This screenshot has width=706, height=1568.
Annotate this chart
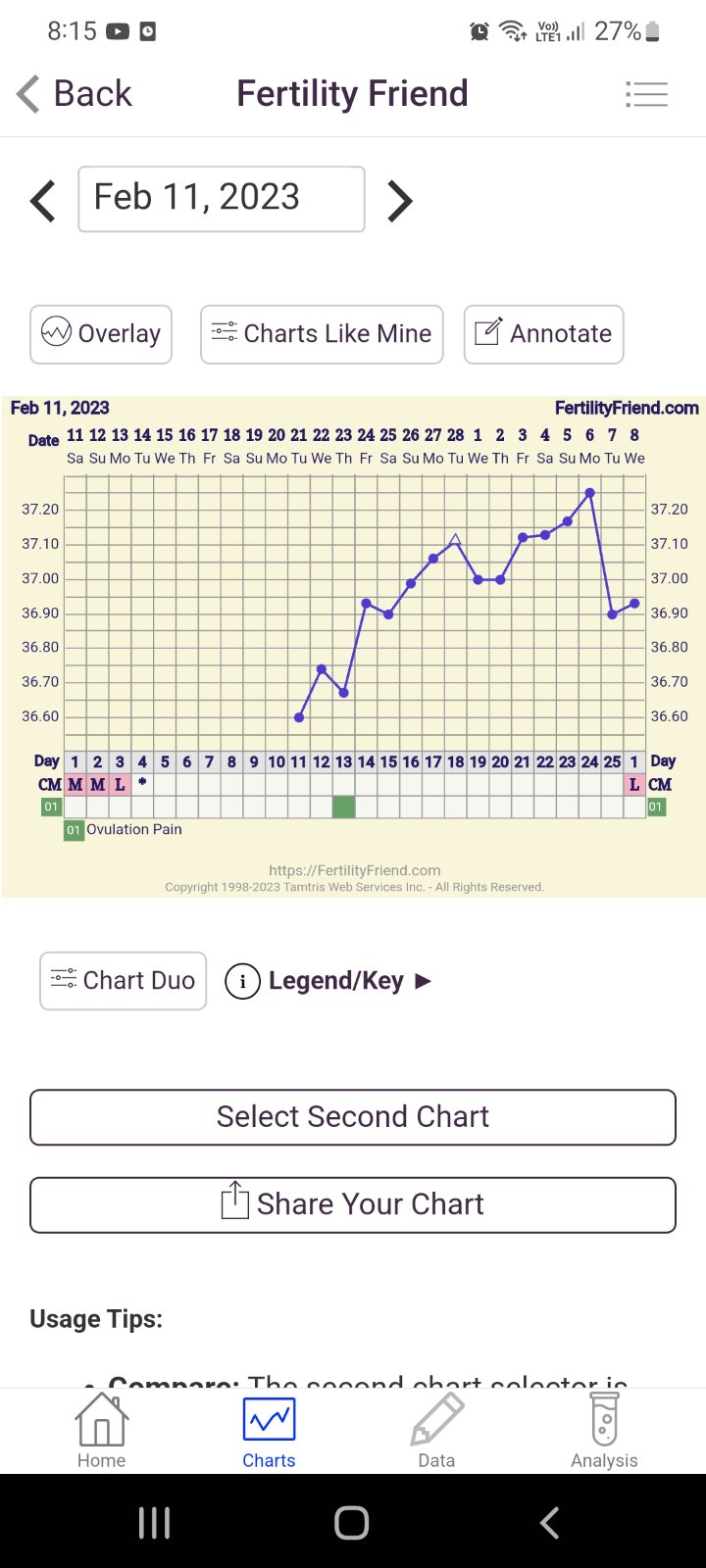[x=543, y=334]
